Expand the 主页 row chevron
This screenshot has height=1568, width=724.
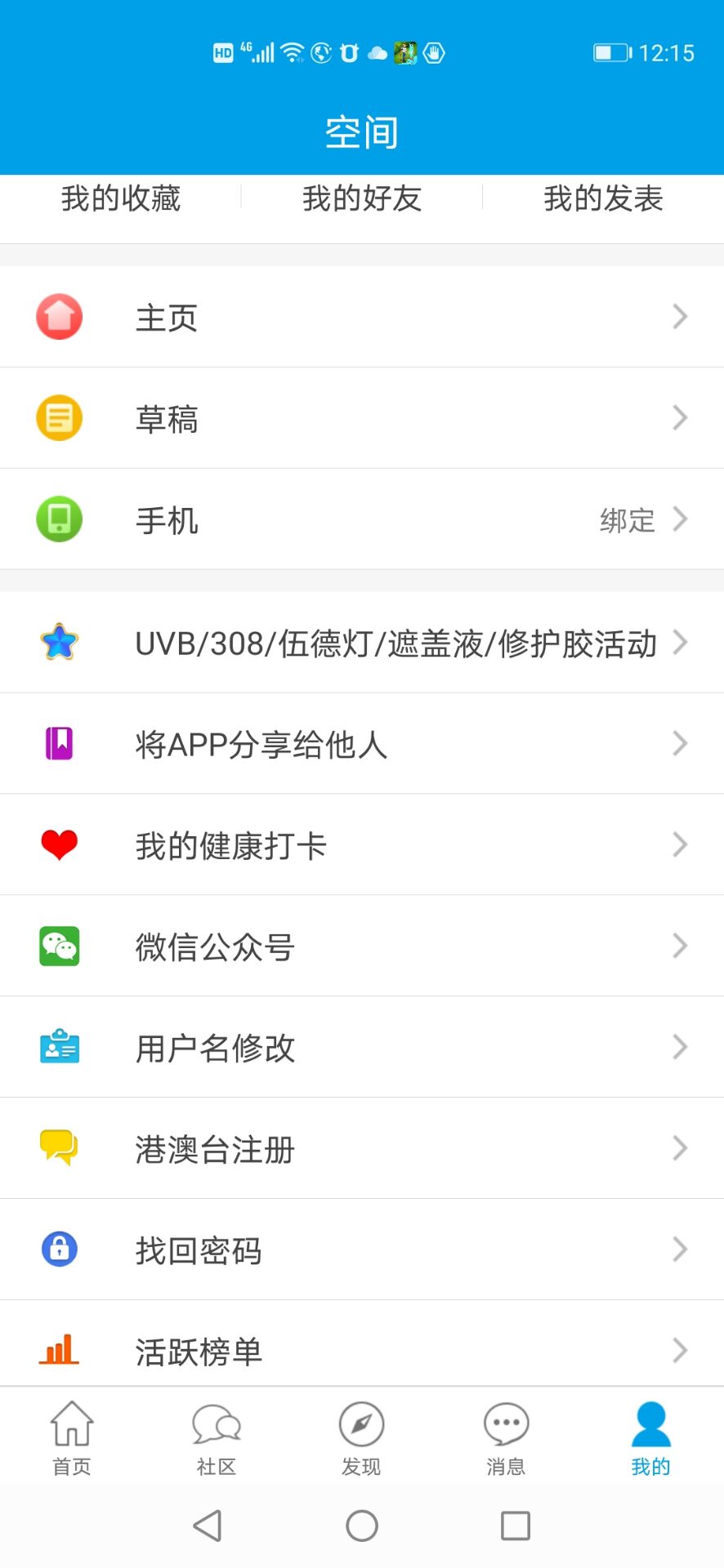coord(680,316)
